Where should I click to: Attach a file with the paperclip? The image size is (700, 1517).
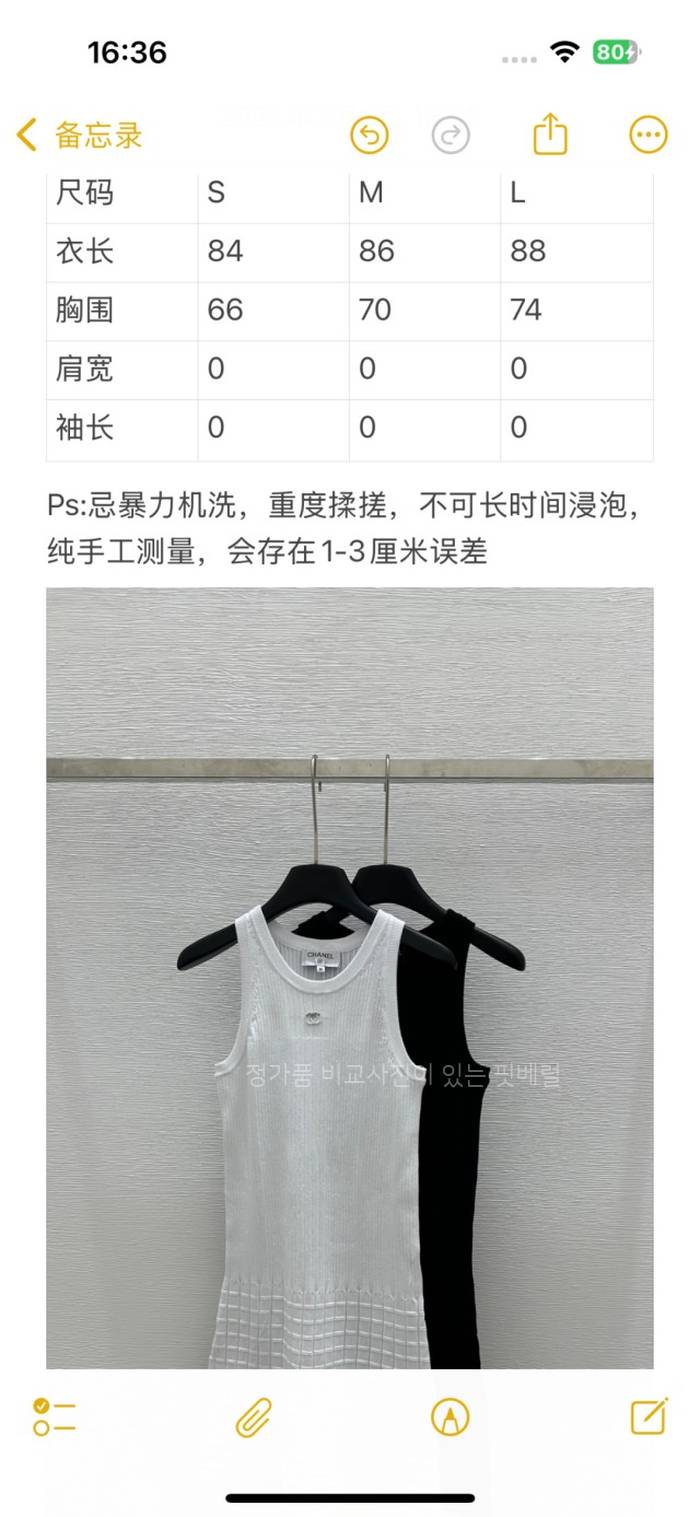(254, 1417)
